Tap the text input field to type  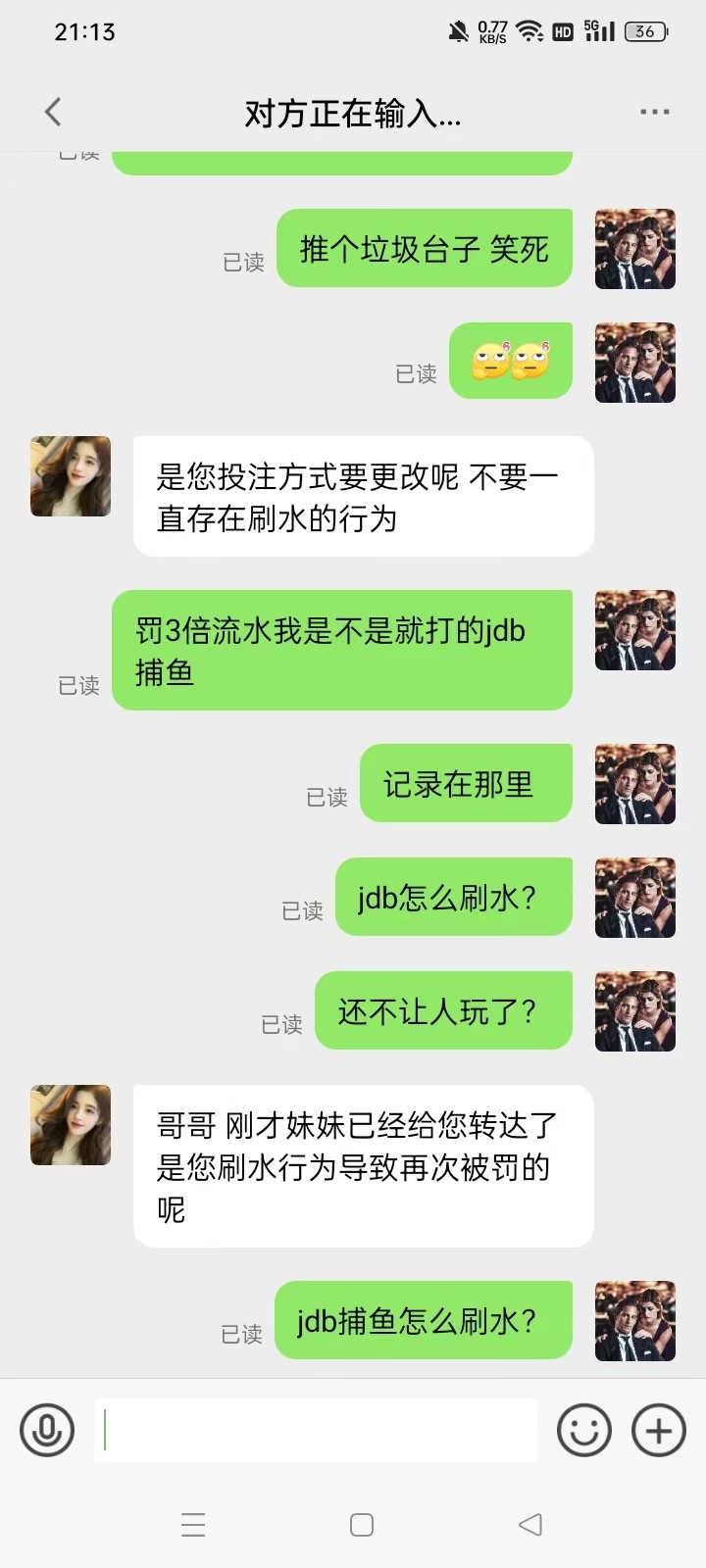pos(314,1430)
